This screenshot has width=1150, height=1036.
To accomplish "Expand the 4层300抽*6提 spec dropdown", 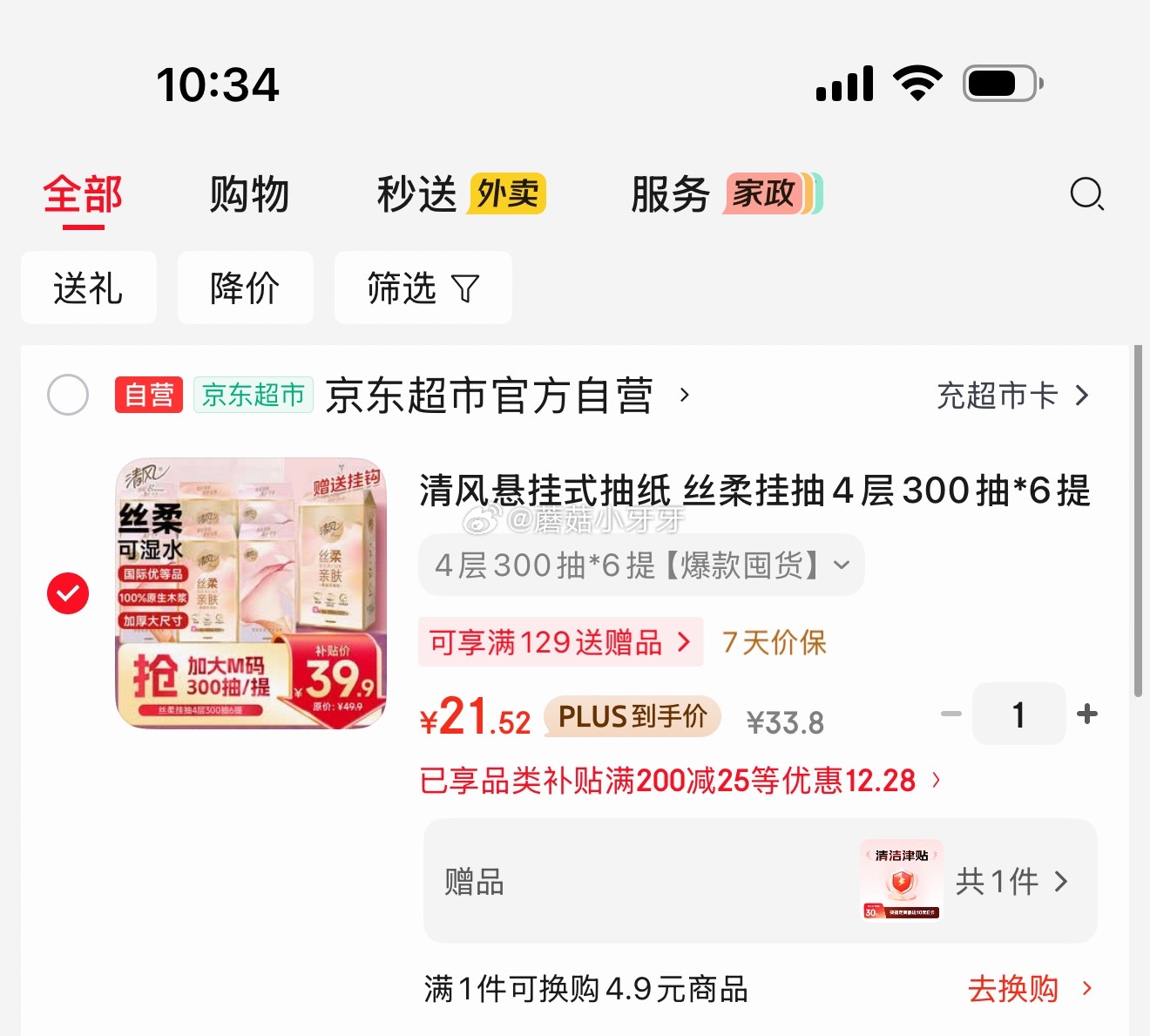I will (x=640, y=565).
